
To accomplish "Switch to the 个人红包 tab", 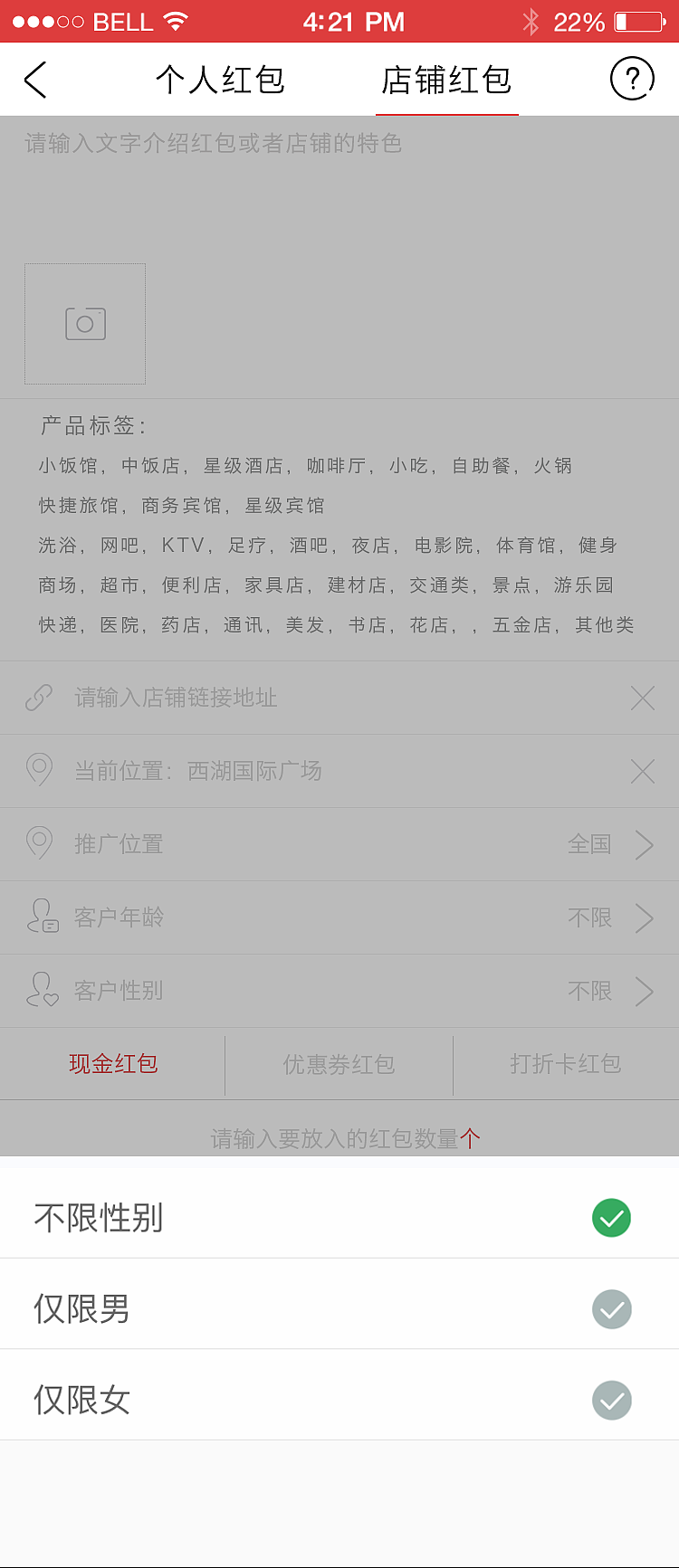I will click(x=220, y=80).
